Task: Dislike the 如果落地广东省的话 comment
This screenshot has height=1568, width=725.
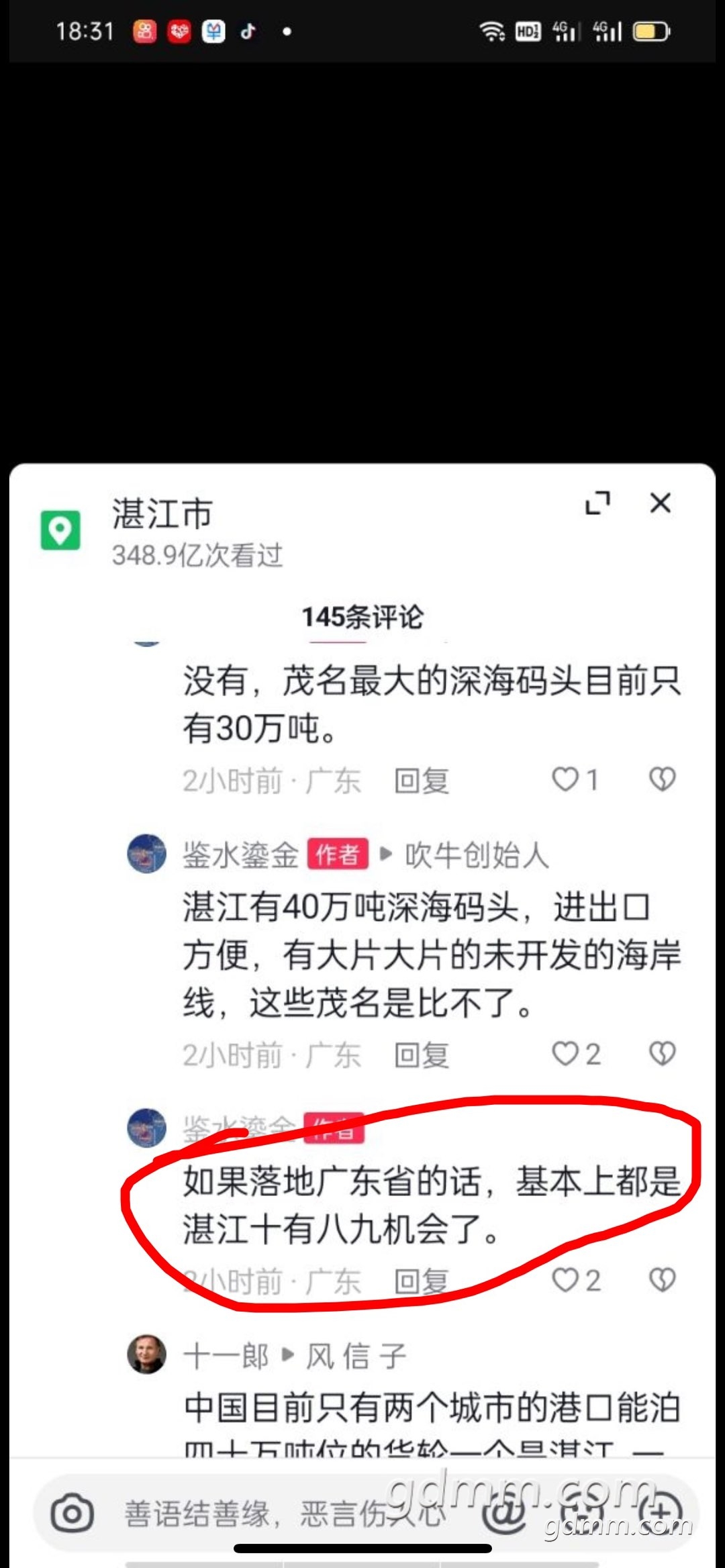Action: [663, 1280]
